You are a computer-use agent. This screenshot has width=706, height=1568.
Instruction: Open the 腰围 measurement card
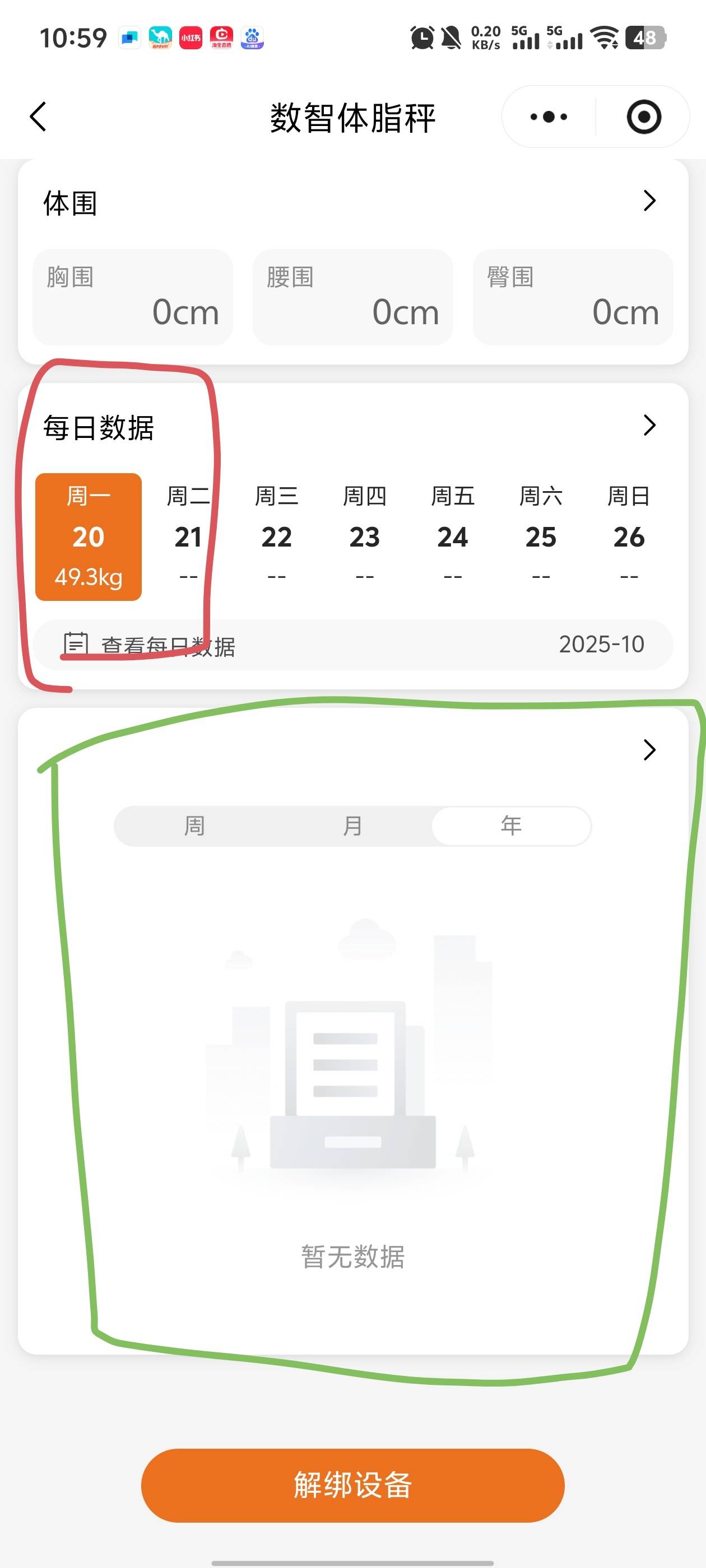(x=352, y=297)
